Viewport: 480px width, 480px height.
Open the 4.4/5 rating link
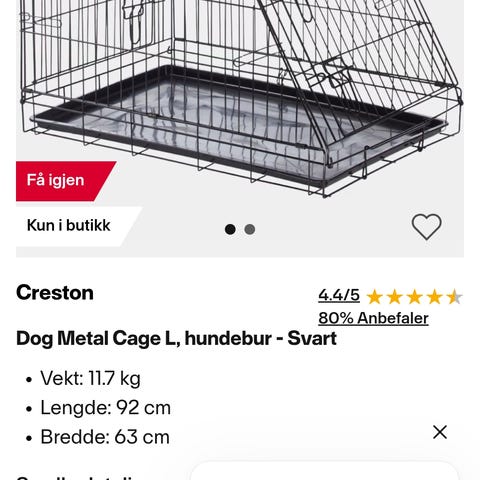339,295
